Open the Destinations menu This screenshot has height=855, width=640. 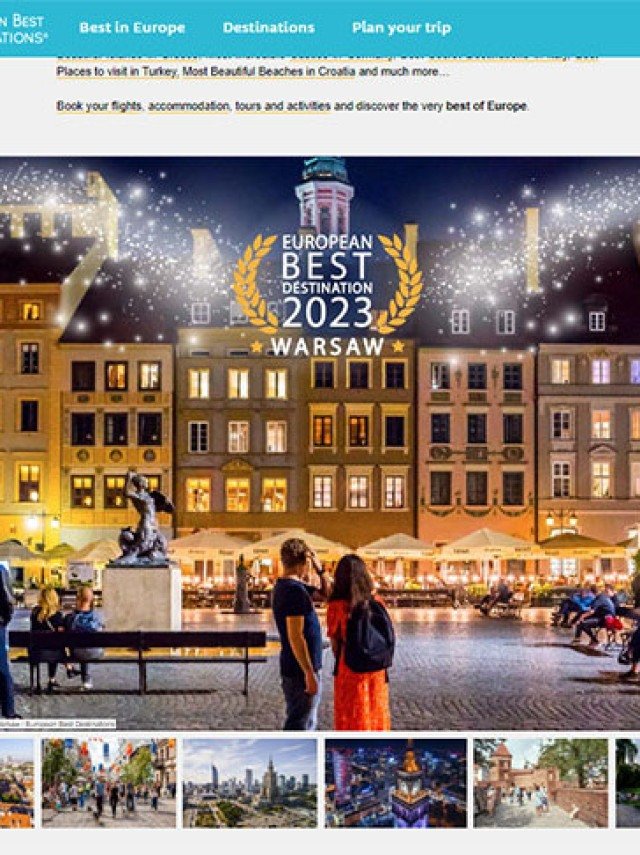[268, 28]
